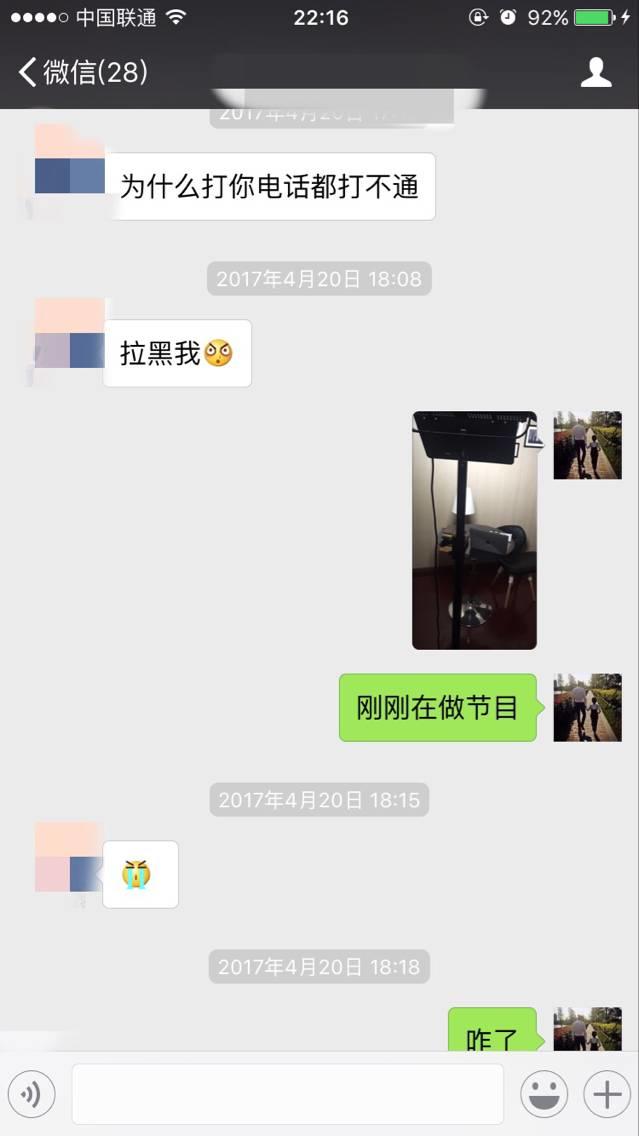Screen dimensions: 639x1136
Task: View the sent photo of the stand
Action: [x=474, y=530]
